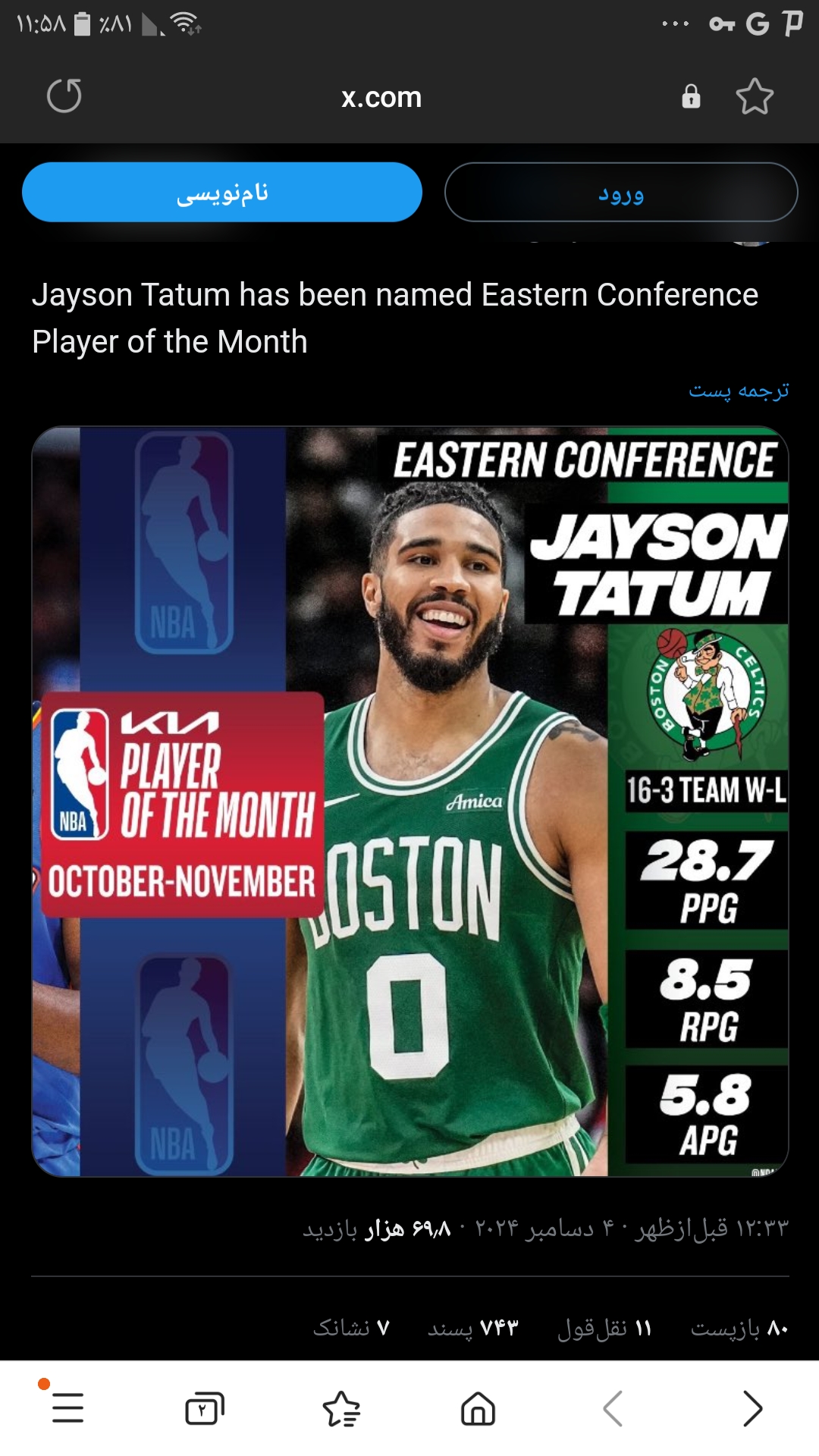The height and width of the screenshot is (1456, 819).
Task: Go forward using the right chevron
Action: click(752, 1409)
